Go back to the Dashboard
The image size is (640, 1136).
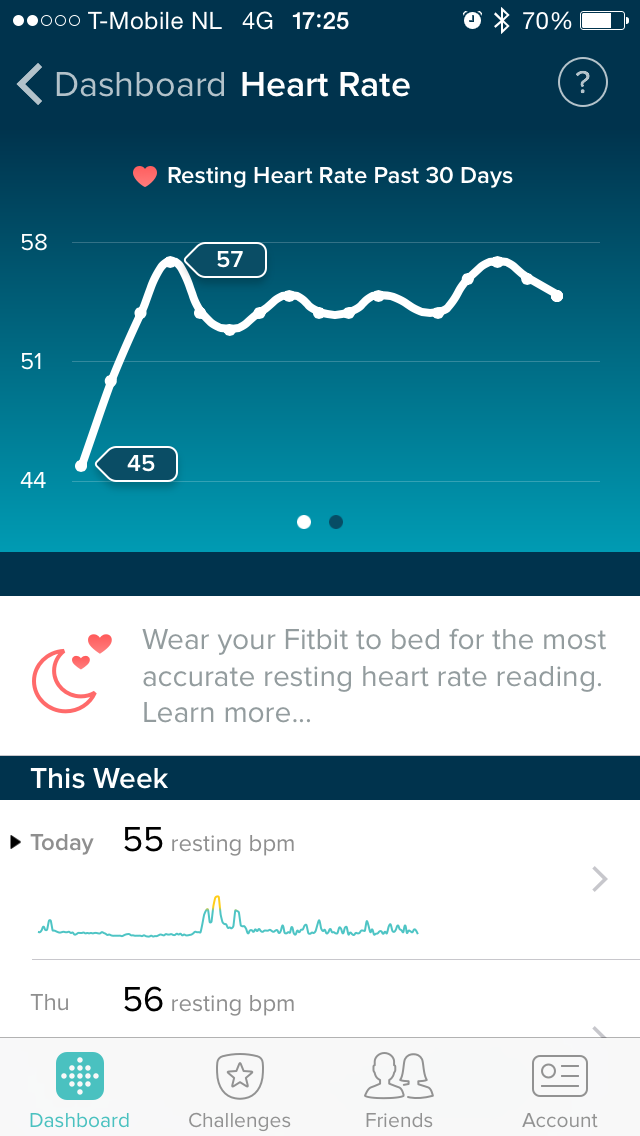pos(122,85)
